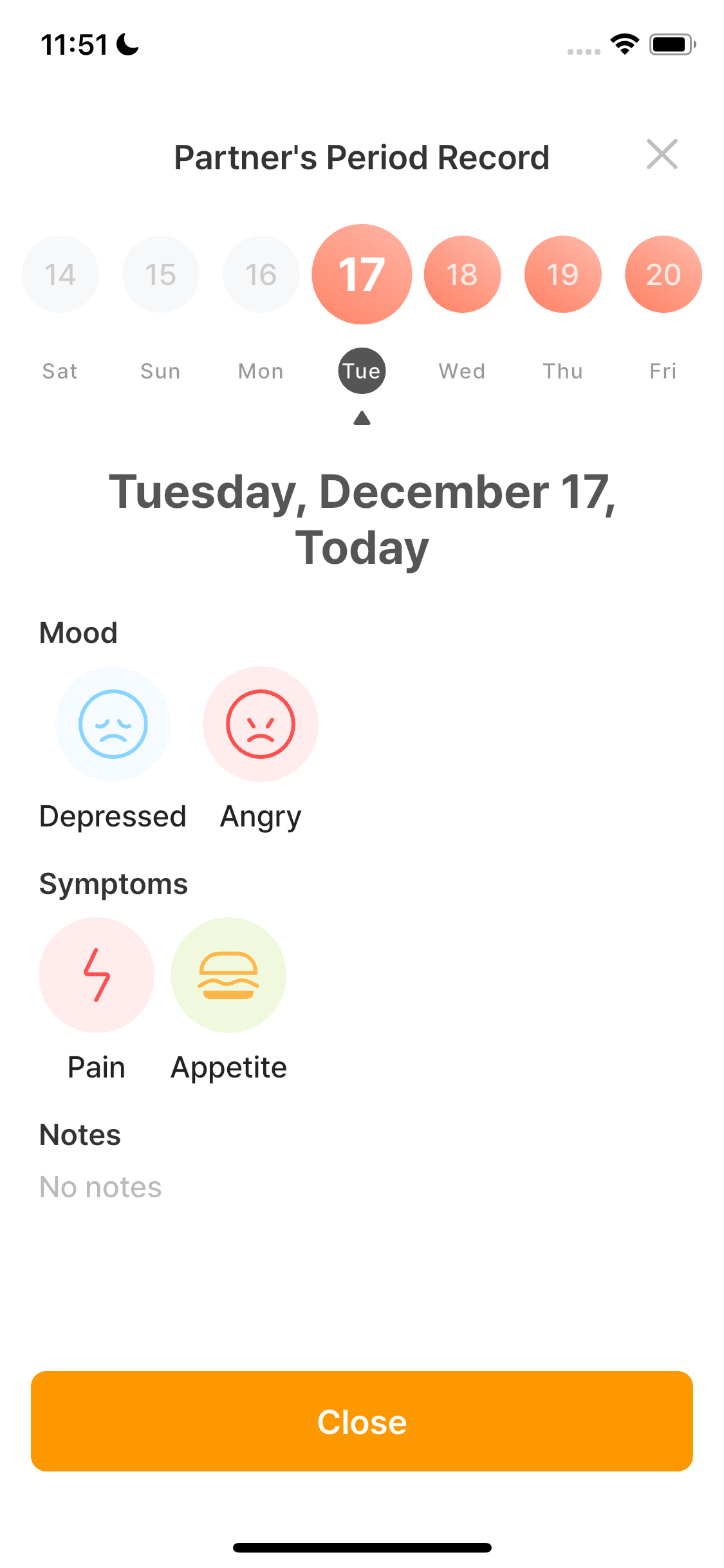Select Tuesday the 17th
The width and height of the screenshot is (724, 1568).
[x=362, y=274]
